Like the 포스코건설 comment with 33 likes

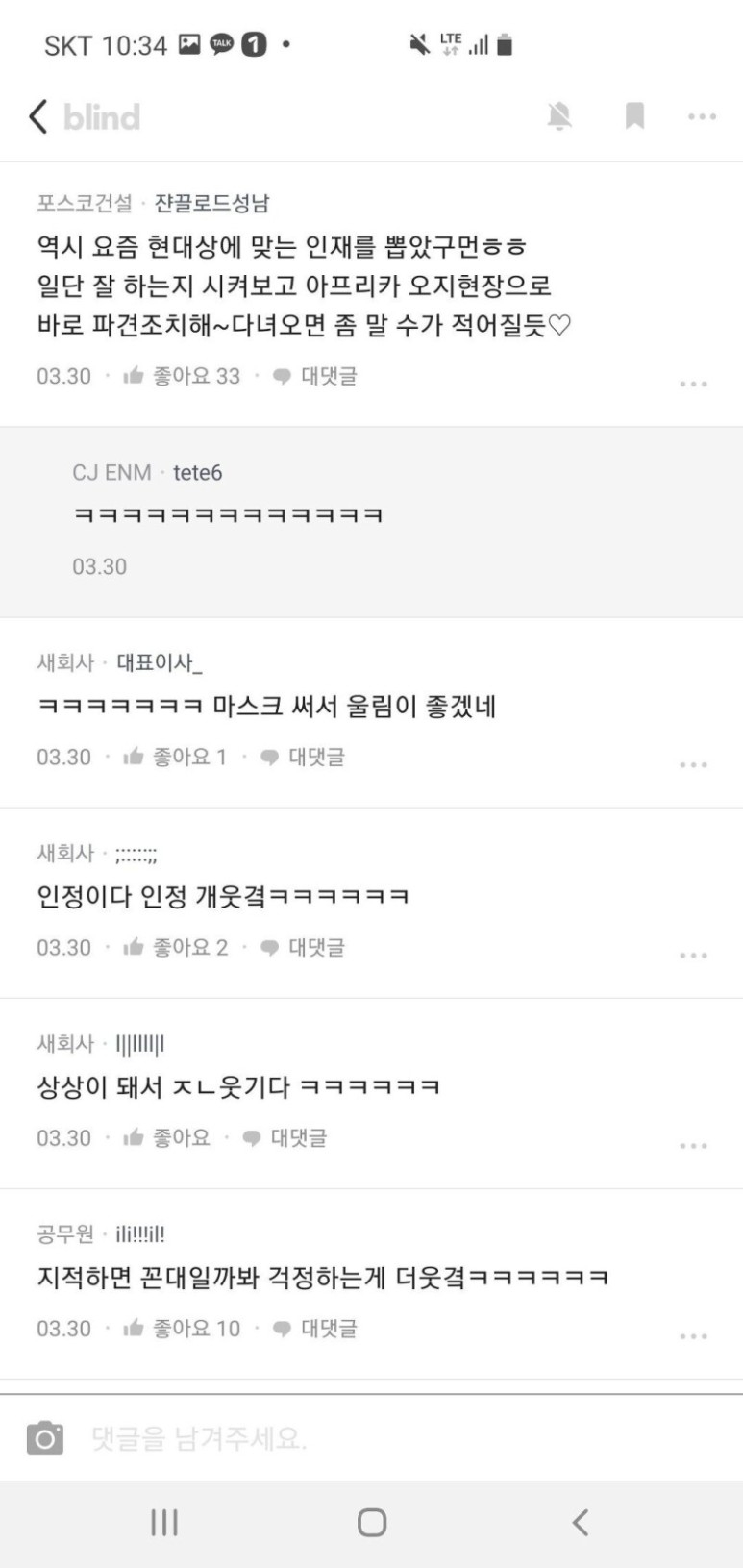coord(182,376)
